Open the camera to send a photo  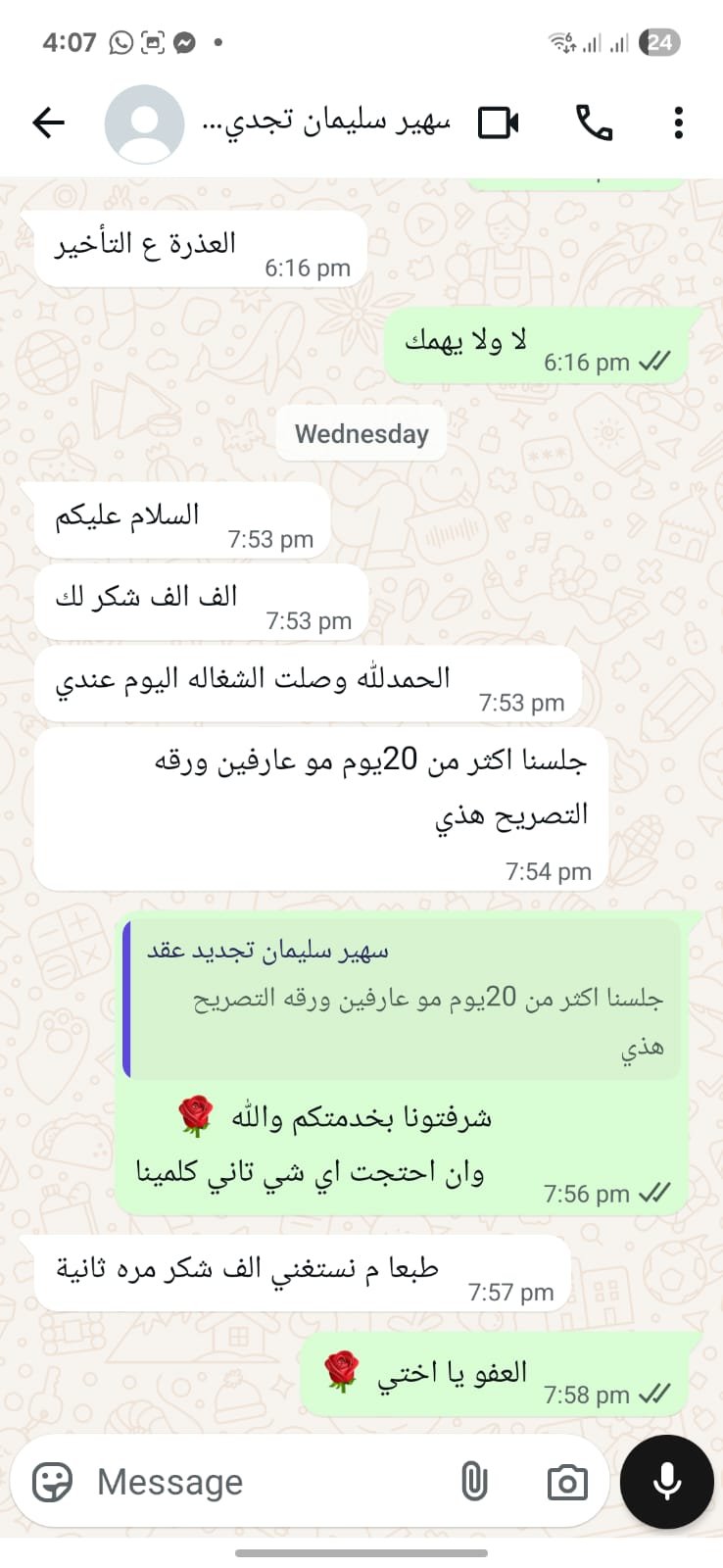(567, 1482)
